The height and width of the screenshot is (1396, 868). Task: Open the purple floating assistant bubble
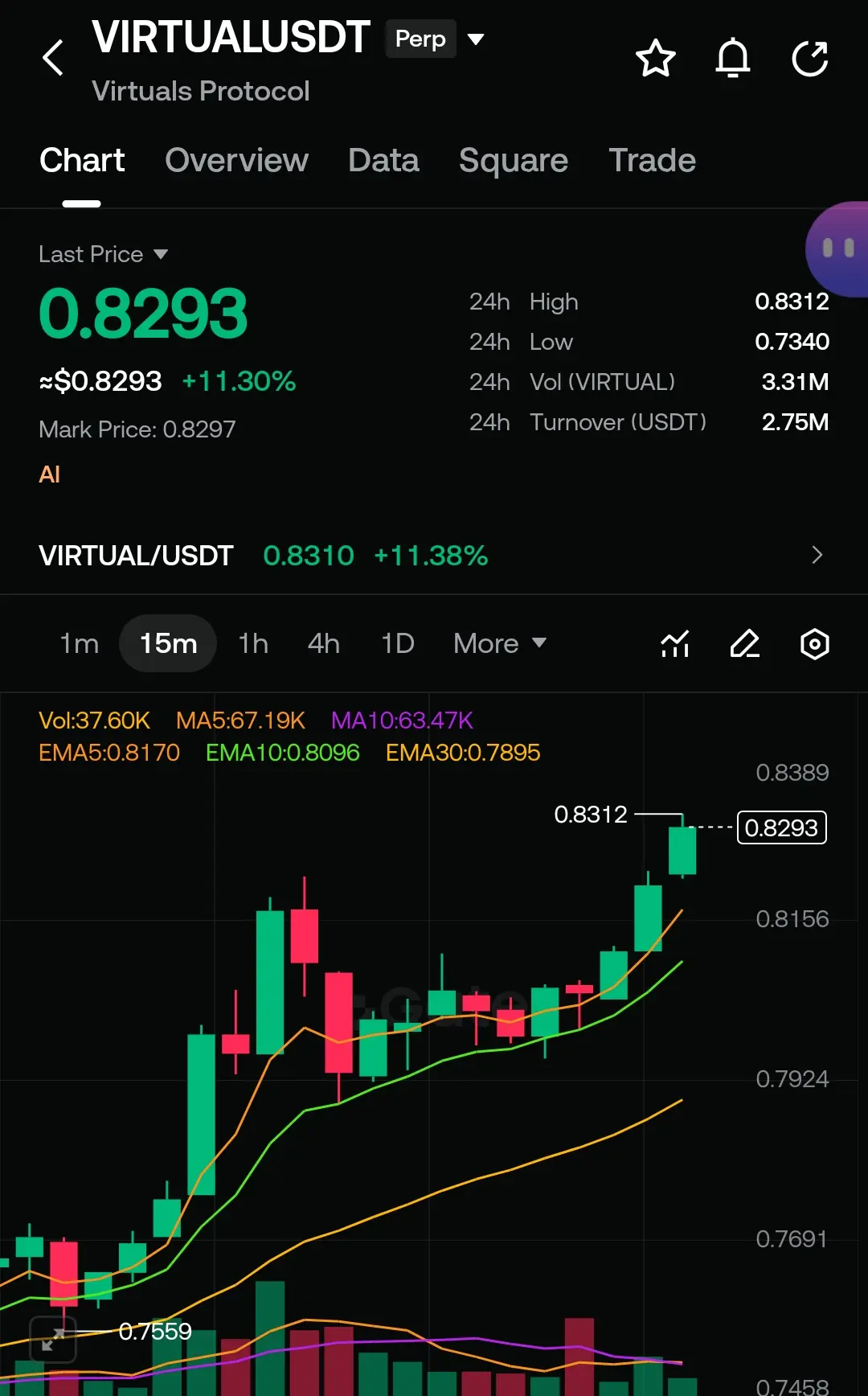[837, 249]
